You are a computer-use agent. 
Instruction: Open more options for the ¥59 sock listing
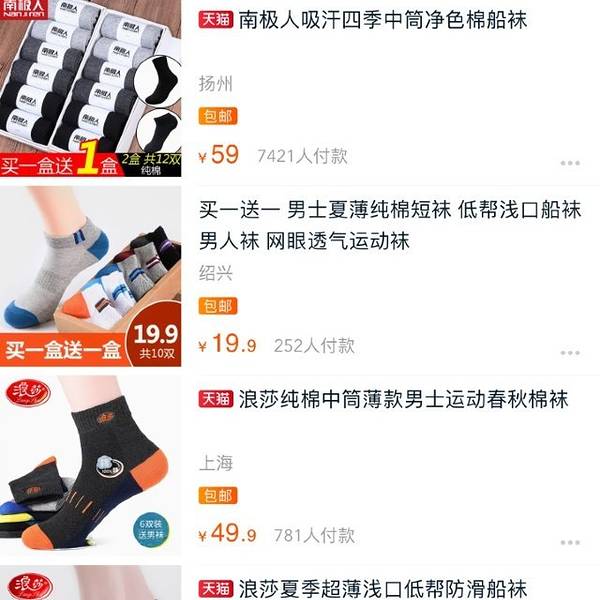570,163
